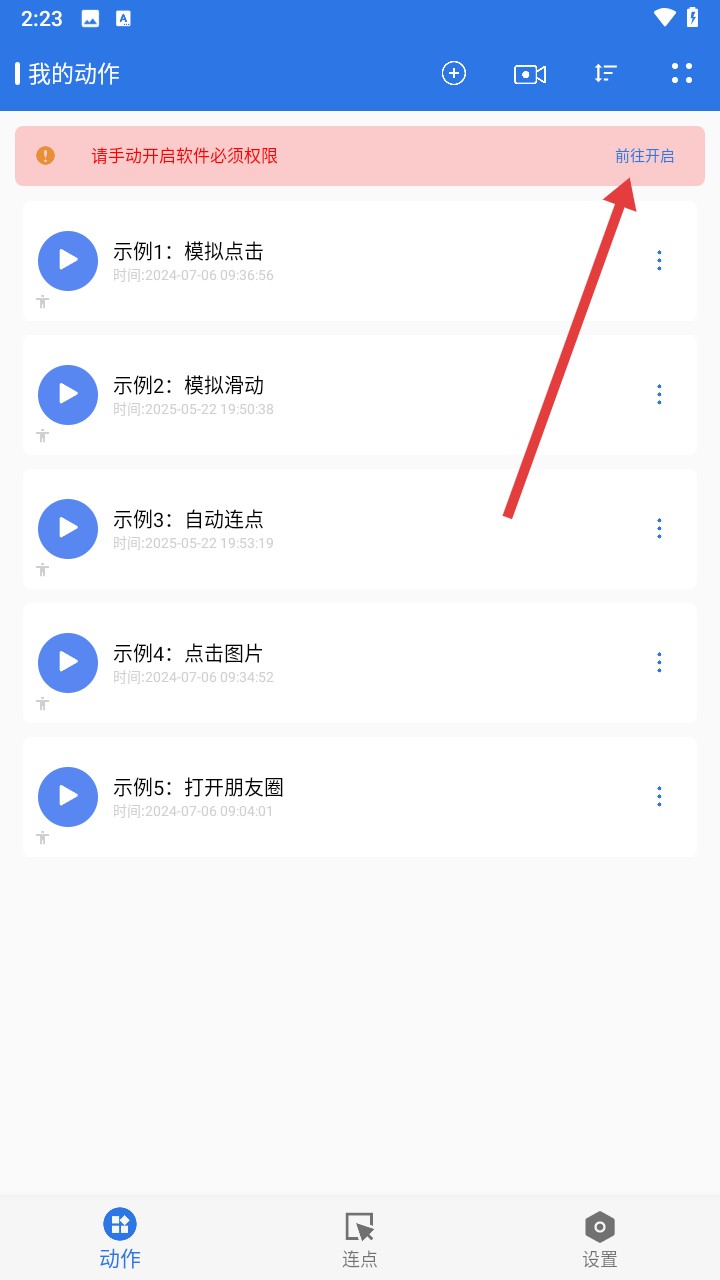Play the 示例4 点击图片 action

67,662
